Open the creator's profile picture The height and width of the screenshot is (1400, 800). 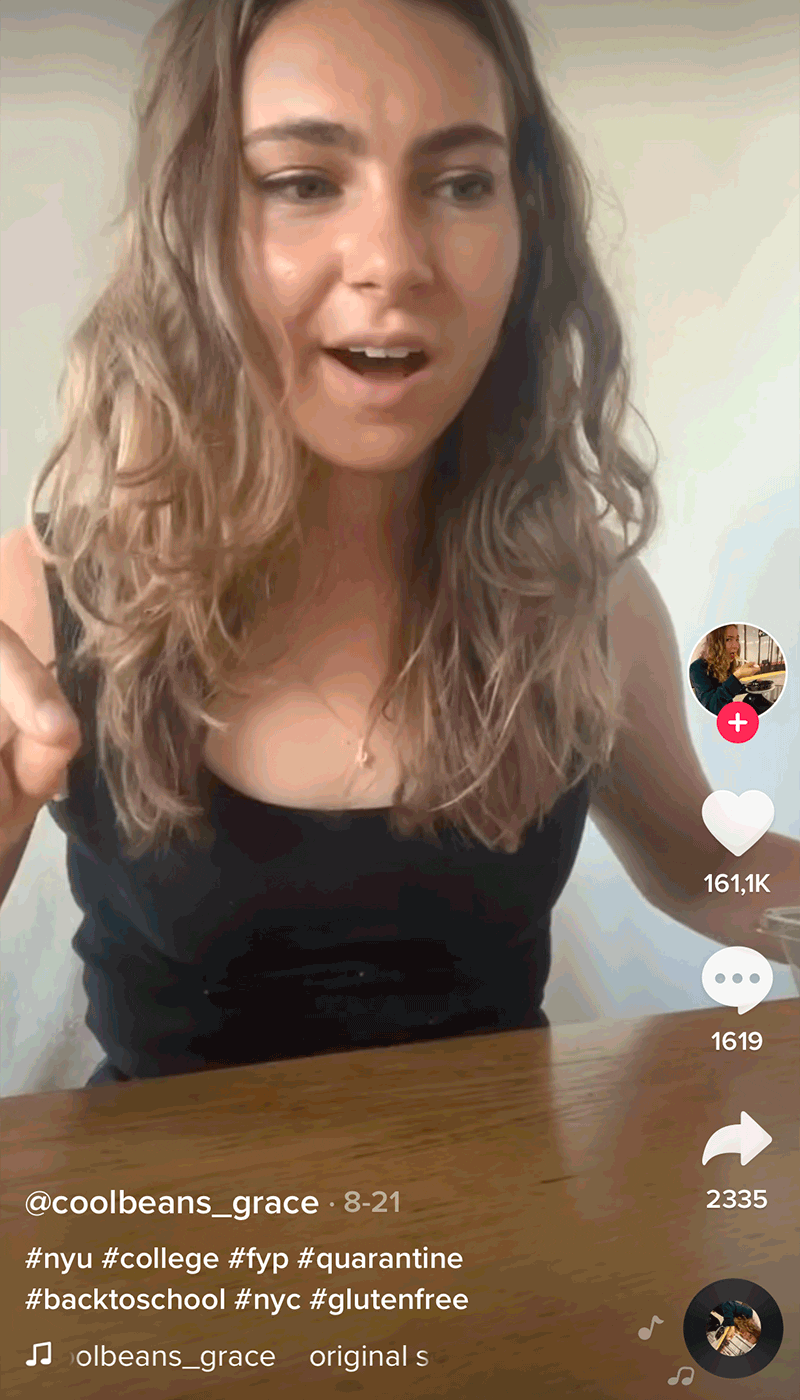(x=737, y=668)
